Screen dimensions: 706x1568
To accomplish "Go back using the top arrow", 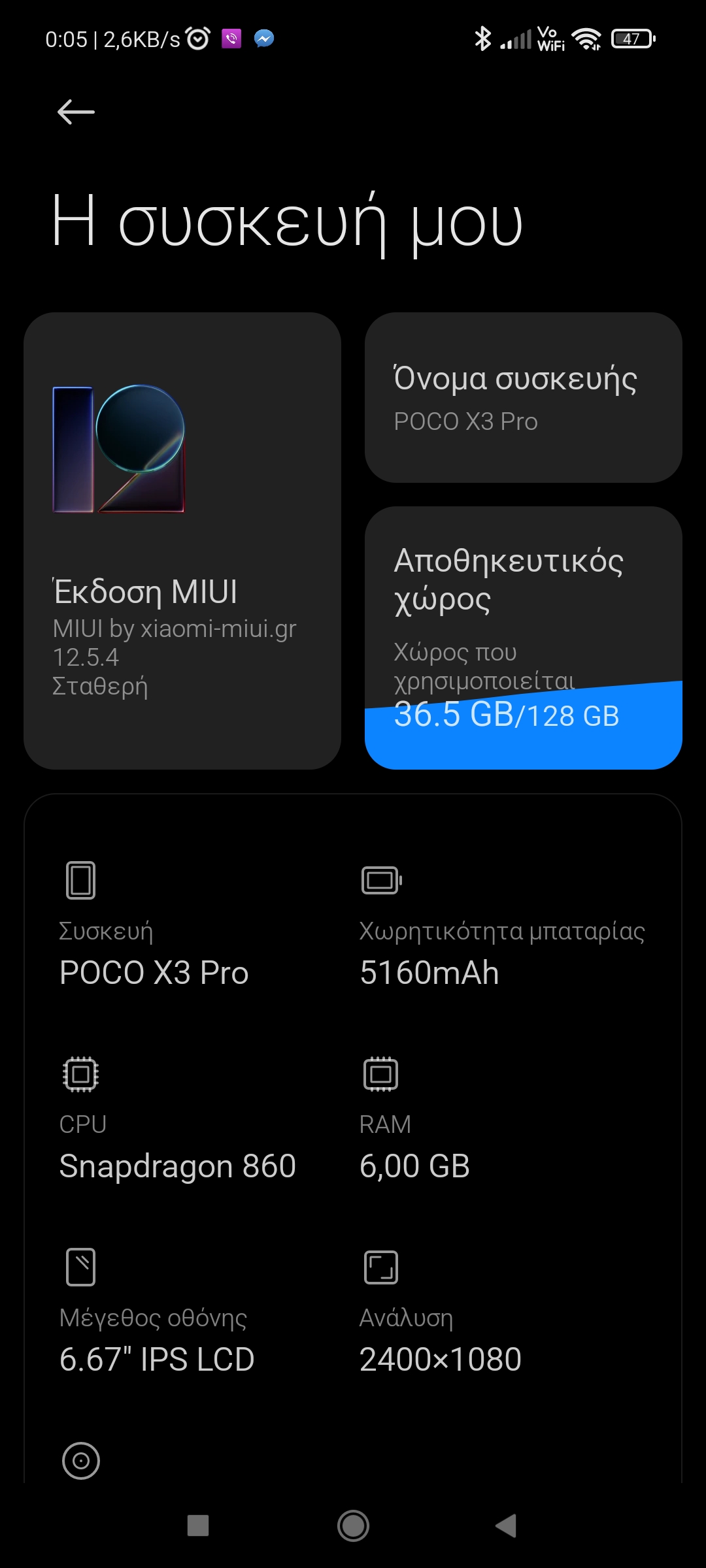I will [x=76, y=112].
